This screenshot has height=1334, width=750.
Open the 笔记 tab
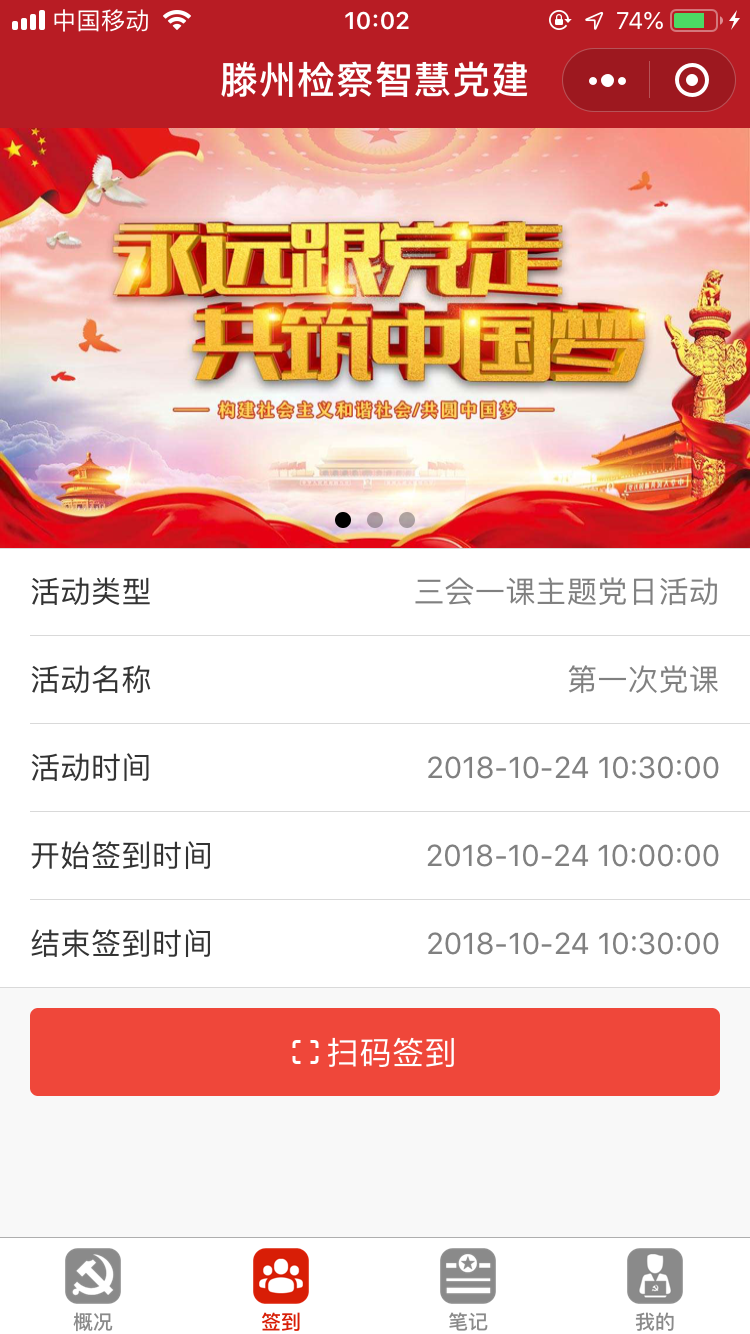468,1288
